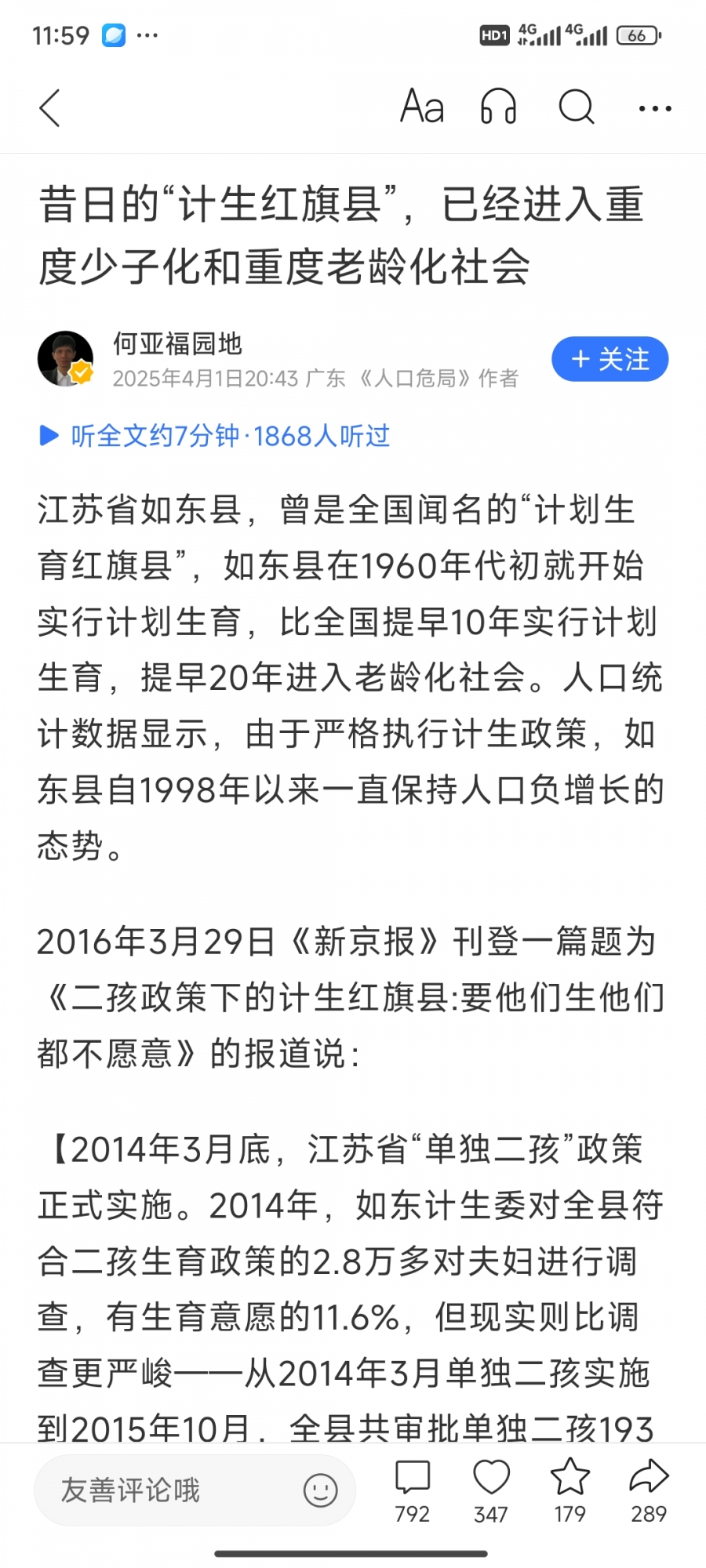Screen dimensions: 706x1568
Task: Open search with the magnifier icon
Action: pos(577,107)
